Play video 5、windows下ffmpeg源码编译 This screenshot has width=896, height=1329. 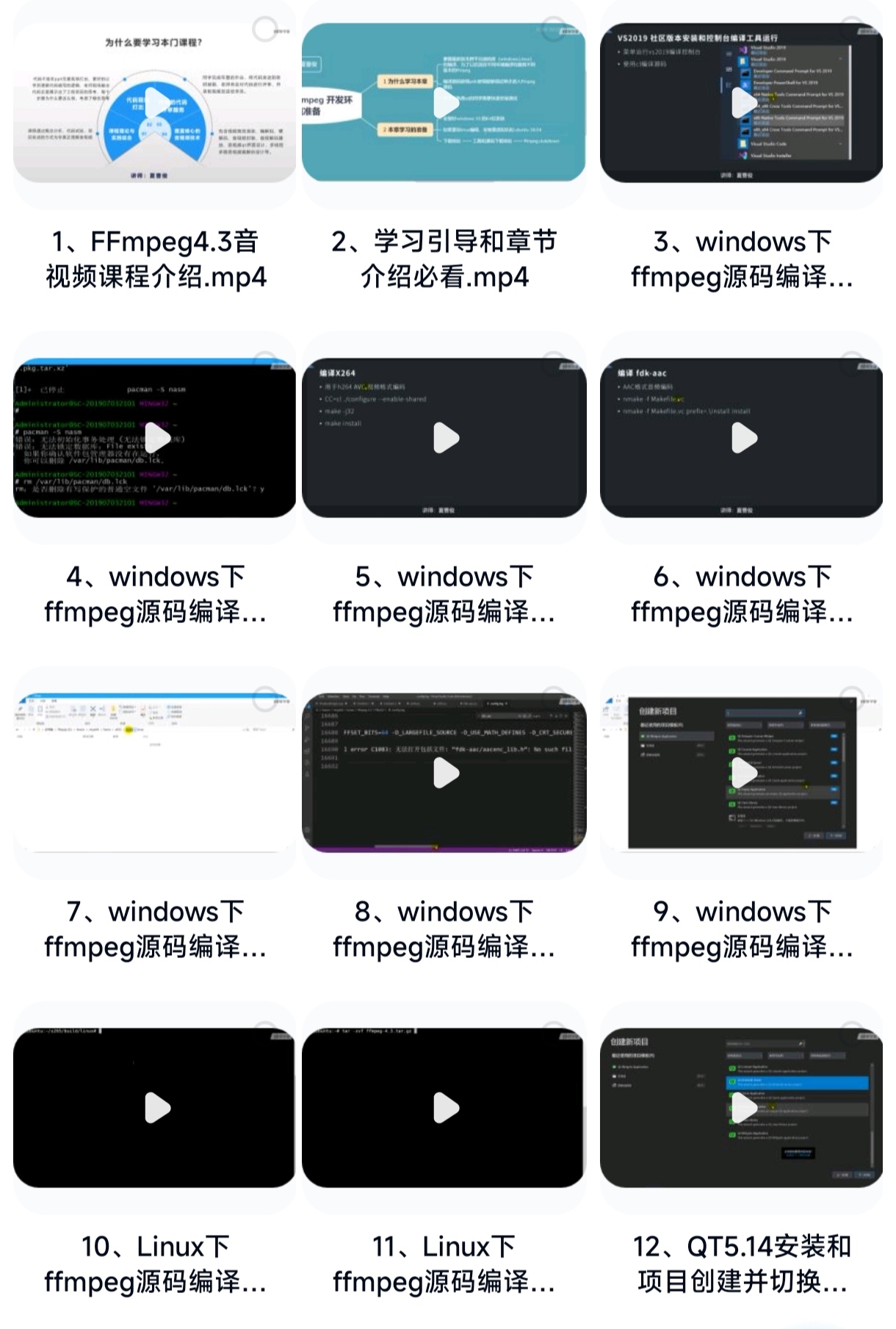pyautogui.click(x=445, y=439)
